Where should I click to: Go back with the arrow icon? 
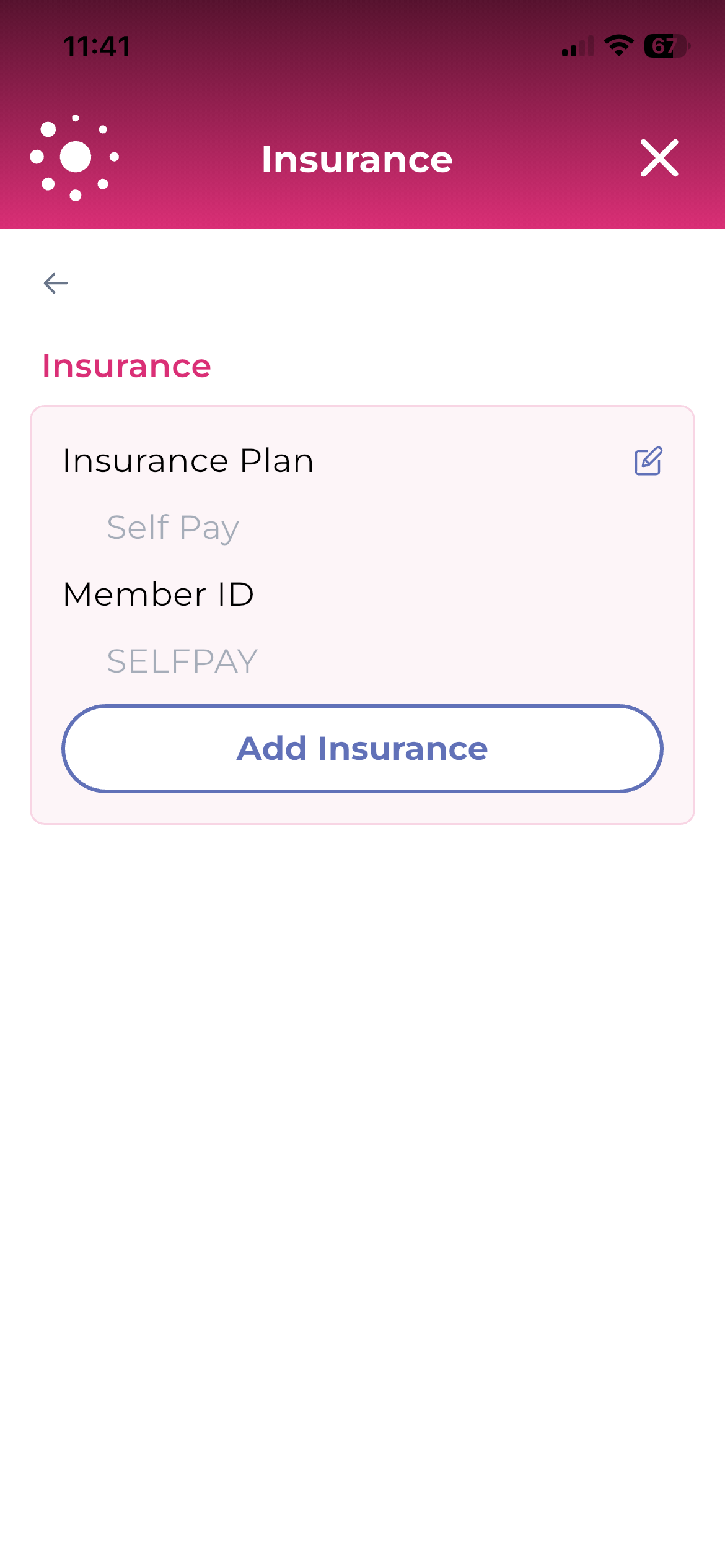tap(56, 284)
